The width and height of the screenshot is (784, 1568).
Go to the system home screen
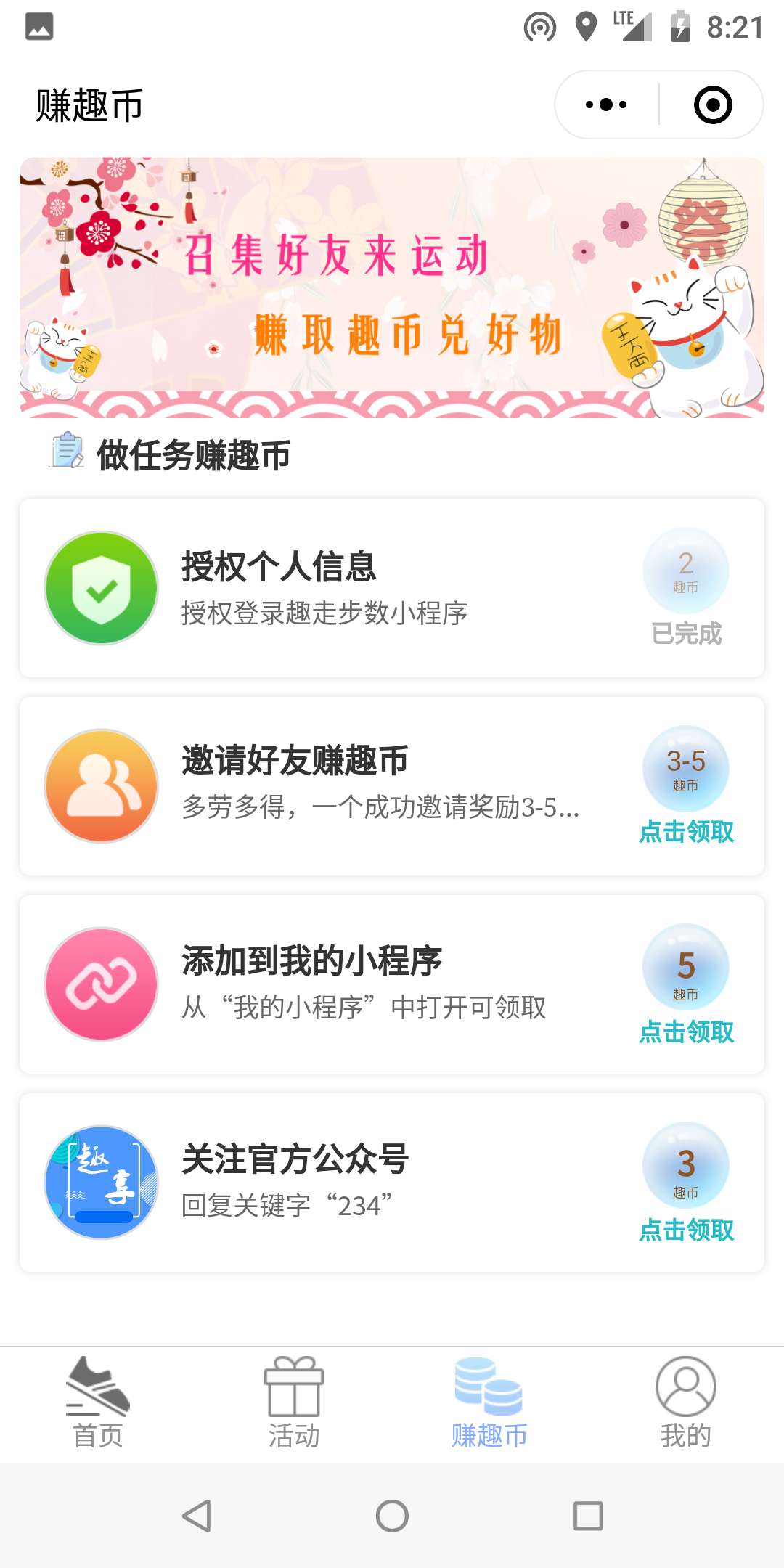coord(392,1516)
